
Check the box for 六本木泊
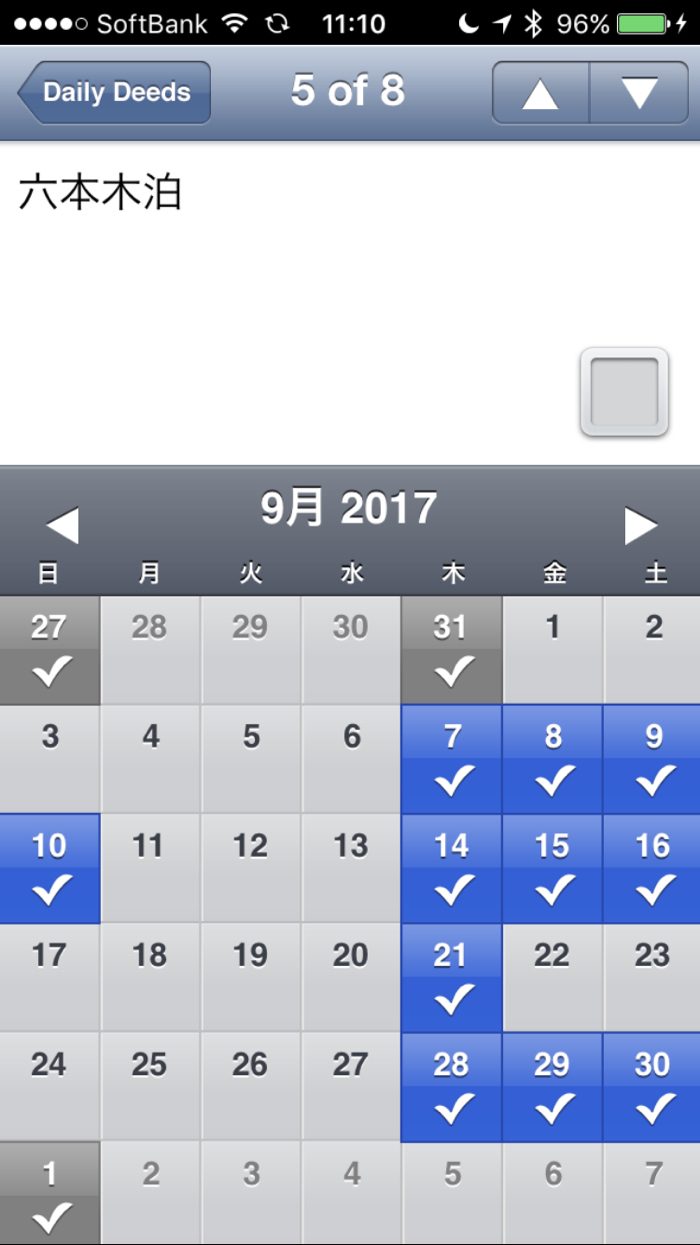(x=624, y=392)
